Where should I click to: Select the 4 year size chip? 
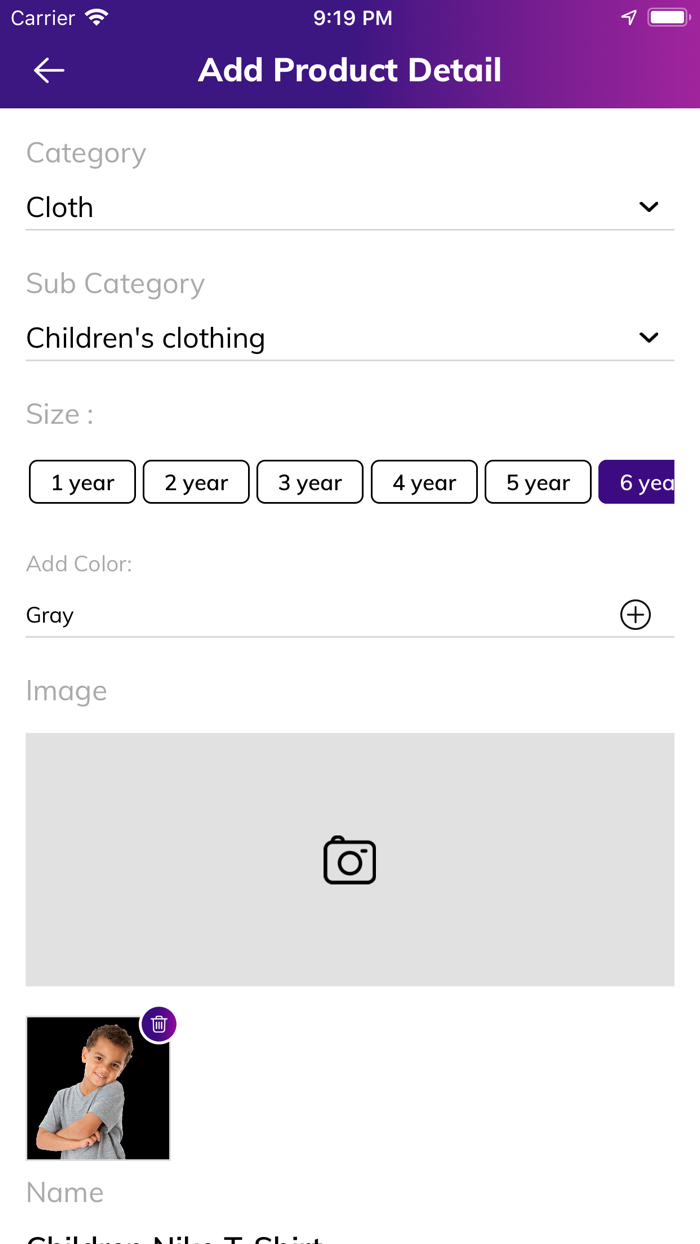click(x=424, y=482)
